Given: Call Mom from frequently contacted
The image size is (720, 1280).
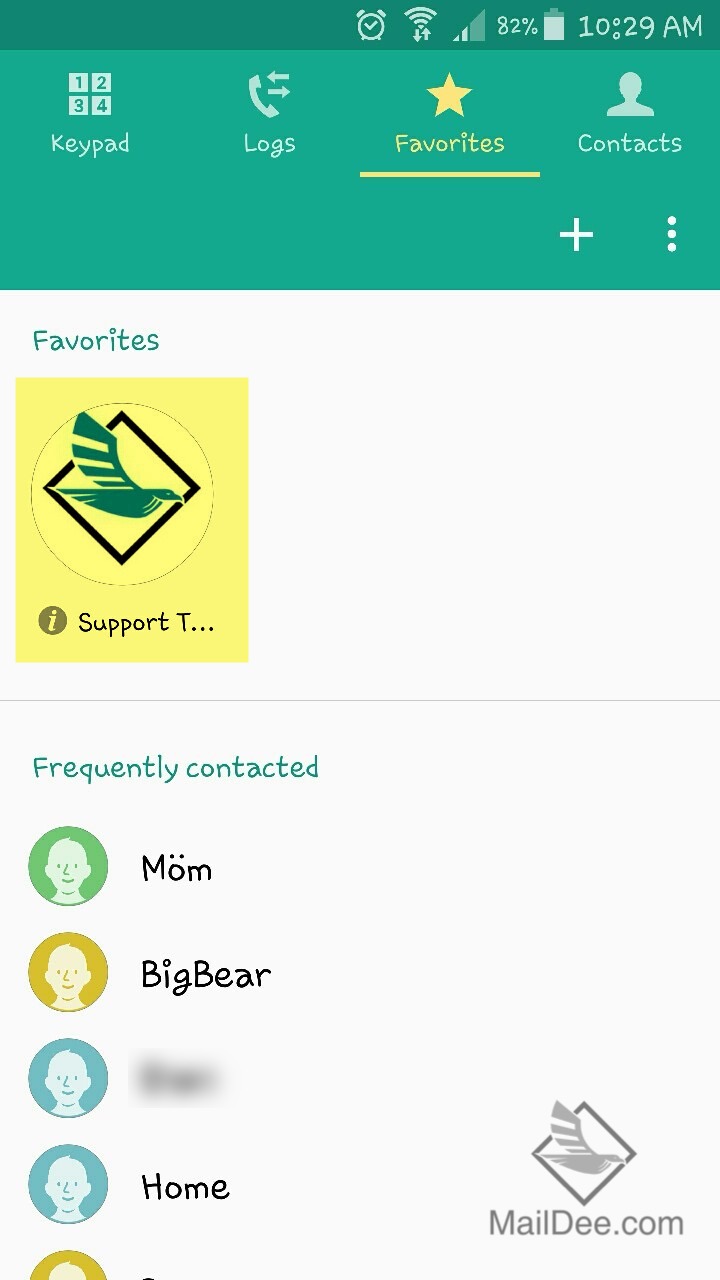Looking at the screenshot, I should pyautogui.click(x=177, y=867).
